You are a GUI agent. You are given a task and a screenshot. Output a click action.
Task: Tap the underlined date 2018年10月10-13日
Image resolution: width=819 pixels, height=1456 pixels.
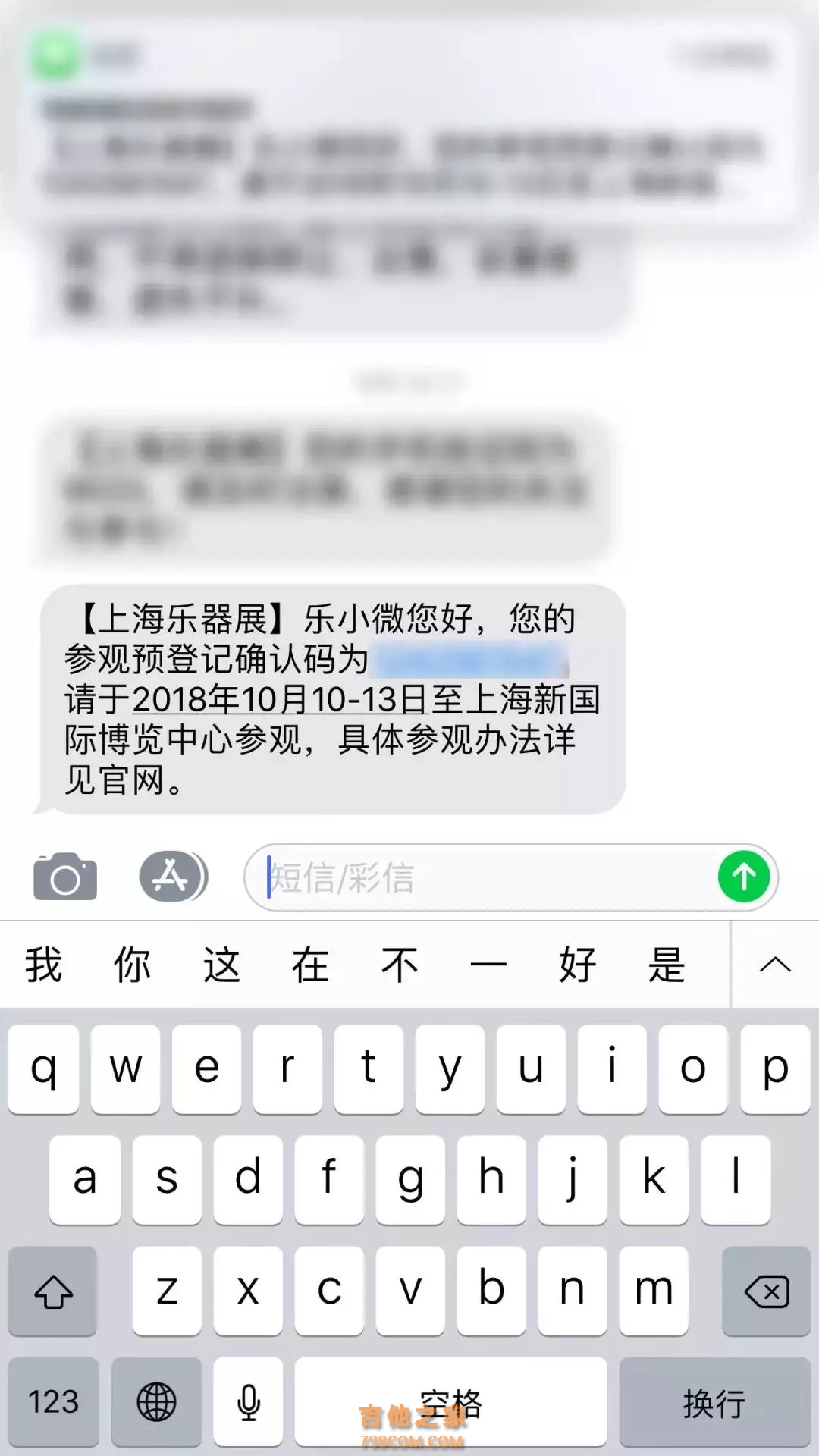pyautogui.click(x=281, y=699)
